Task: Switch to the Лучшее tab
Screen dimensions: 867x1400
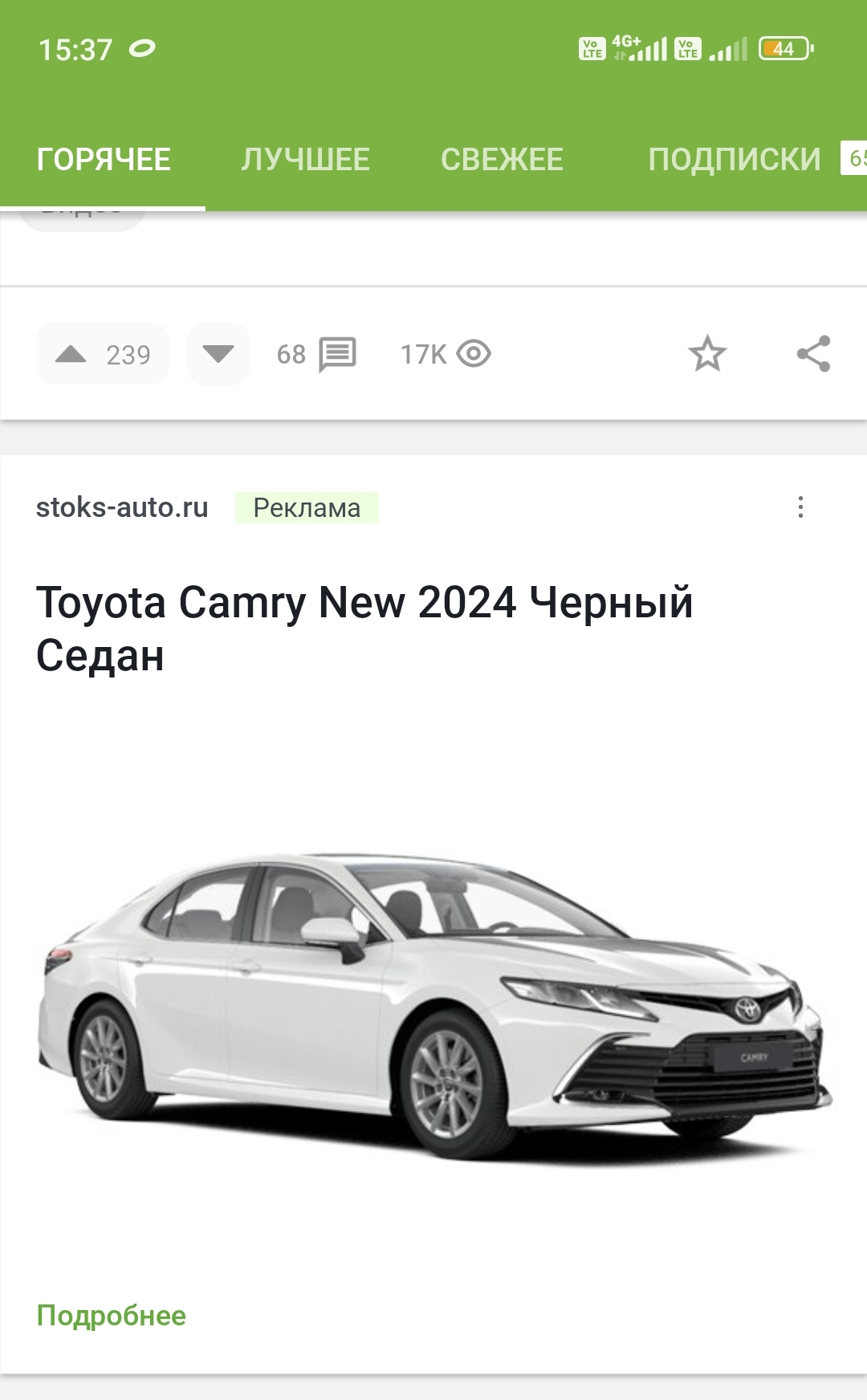Action: 305,160
